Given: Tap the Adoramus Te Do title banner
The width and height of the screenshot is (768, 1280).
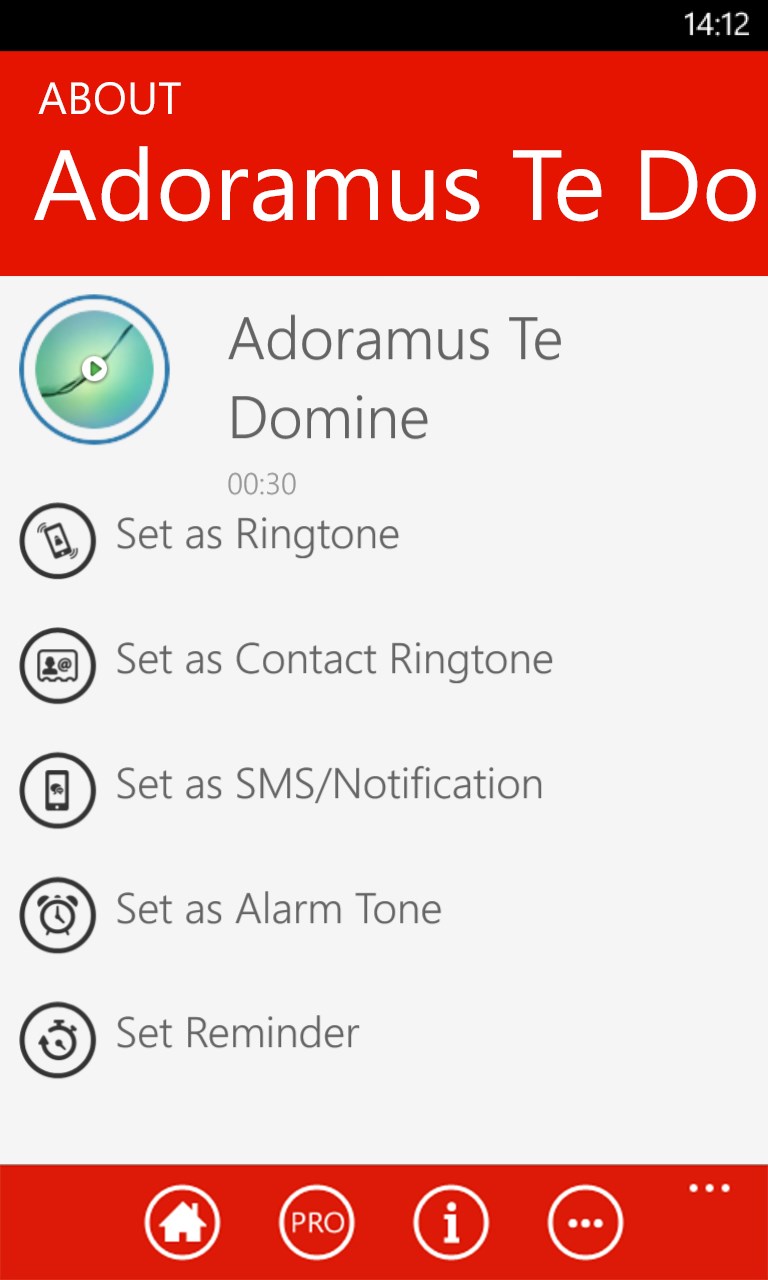Looking at the screenshot, I should pyautogui.click(x=384, y=185).
